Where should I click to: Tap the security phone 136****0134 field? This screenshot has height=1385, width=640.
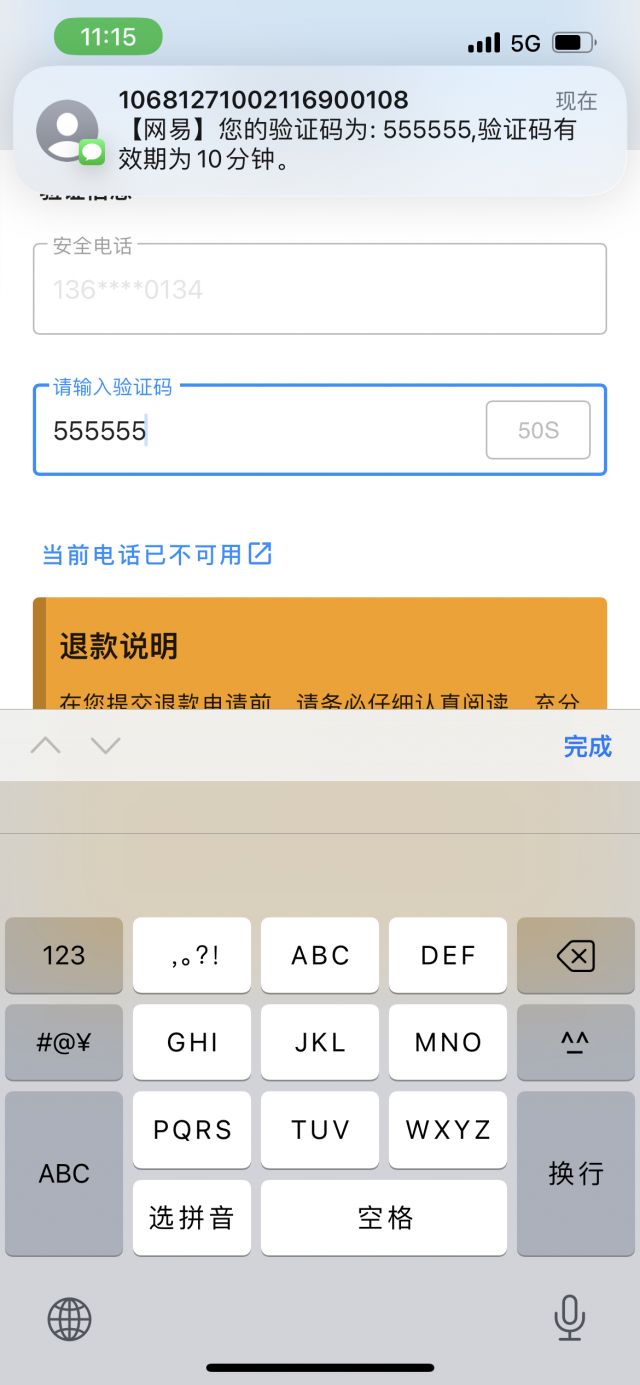pyautogui.click(x=320, y=289)
